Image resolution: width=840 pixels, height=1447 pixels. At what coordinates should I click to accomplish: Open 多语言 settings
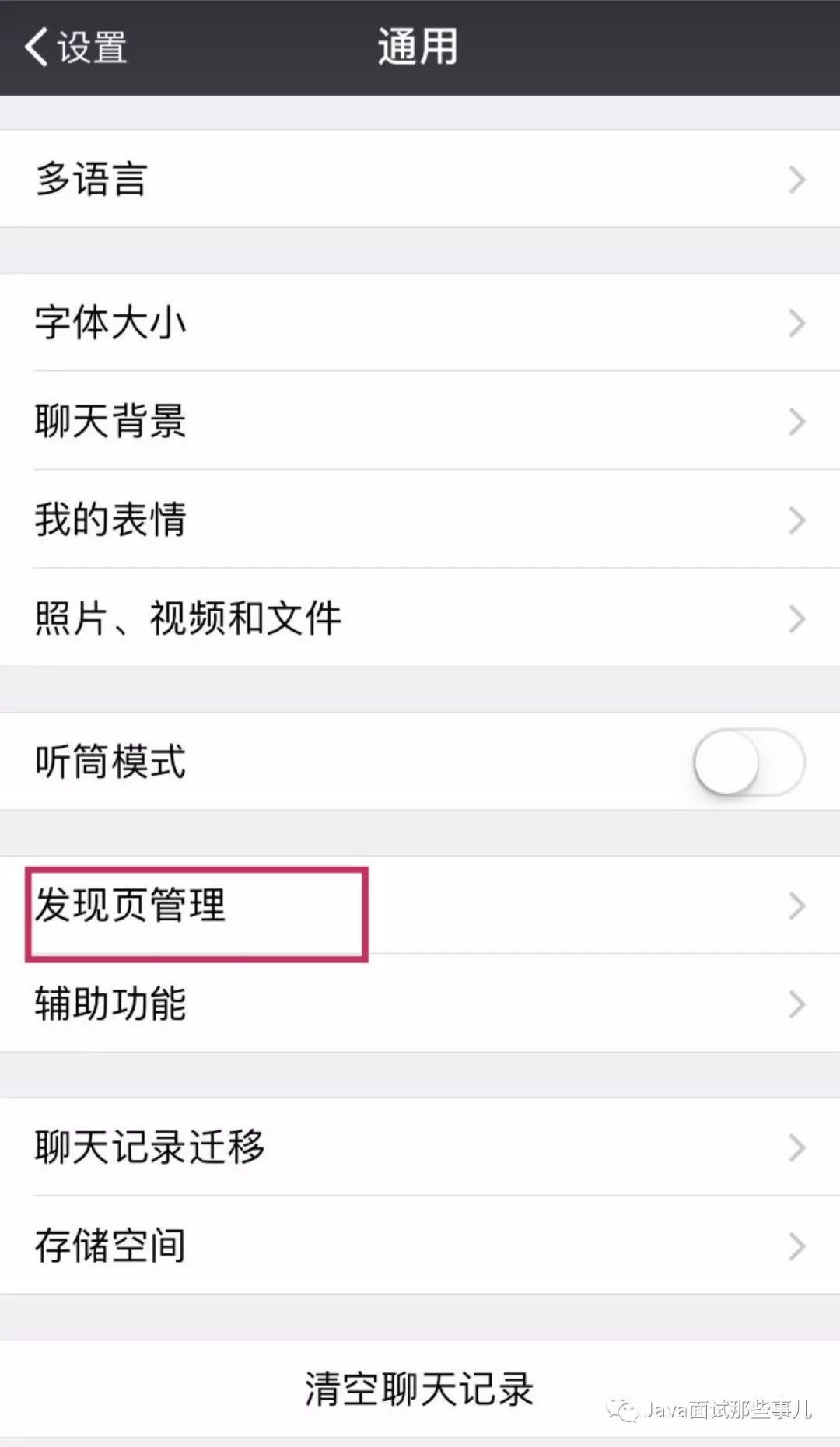[x=420, y=179]
